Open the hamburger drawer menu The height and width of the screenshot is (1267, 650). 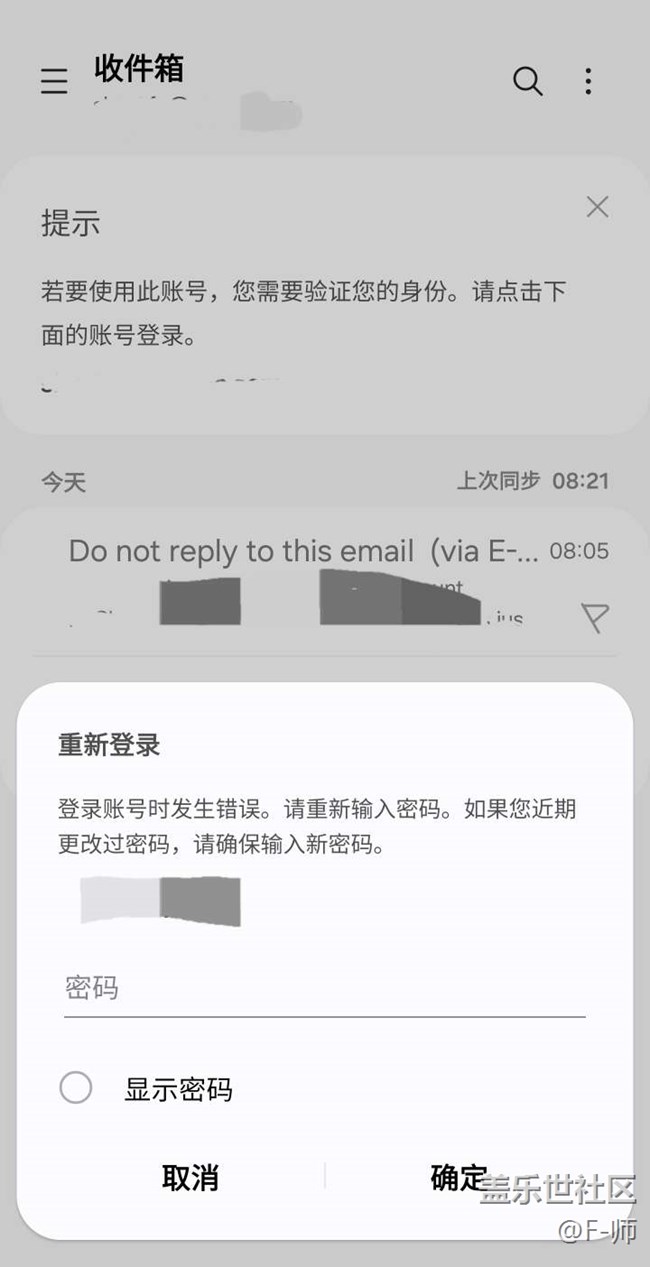54,81
